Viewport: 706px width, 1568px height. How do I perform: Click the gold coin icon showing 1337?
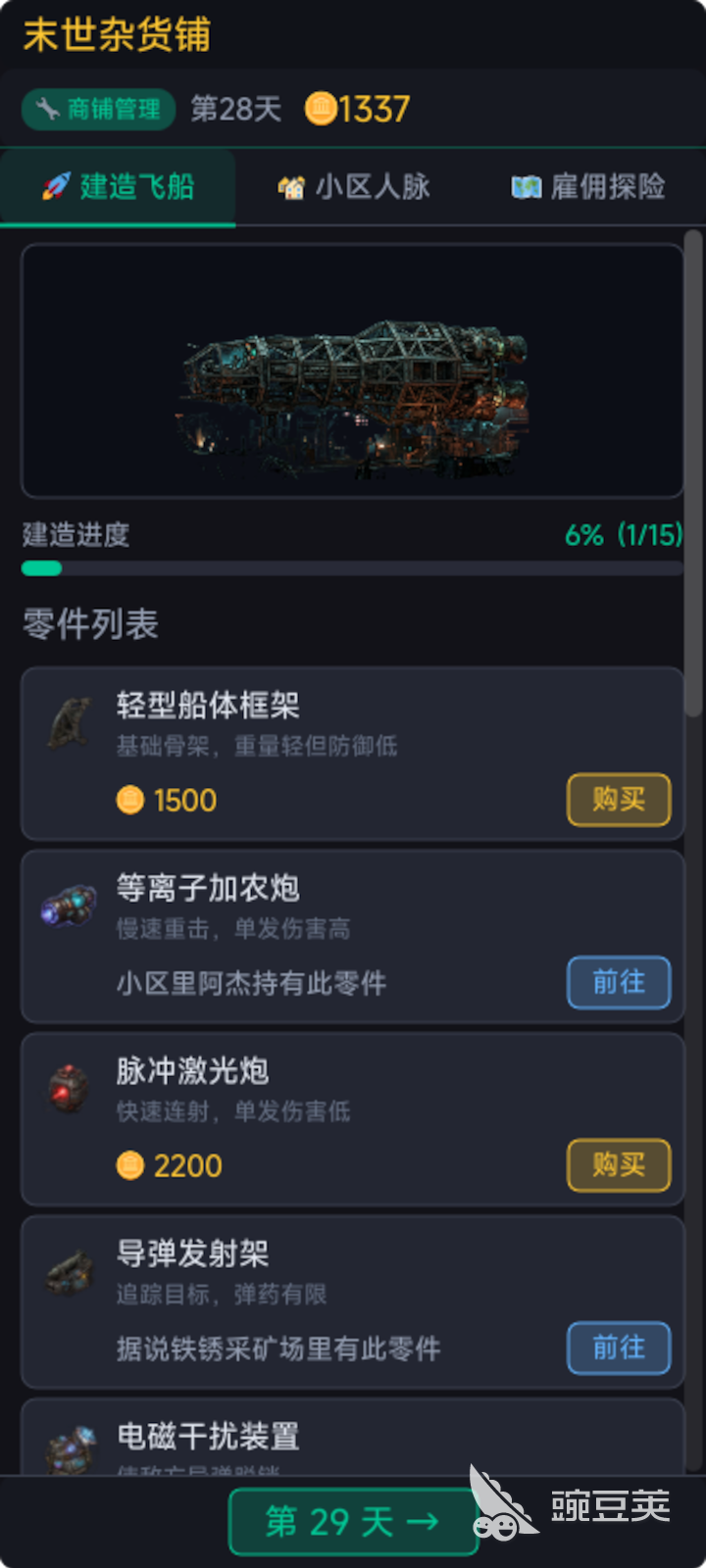click(x=321, y=110)
